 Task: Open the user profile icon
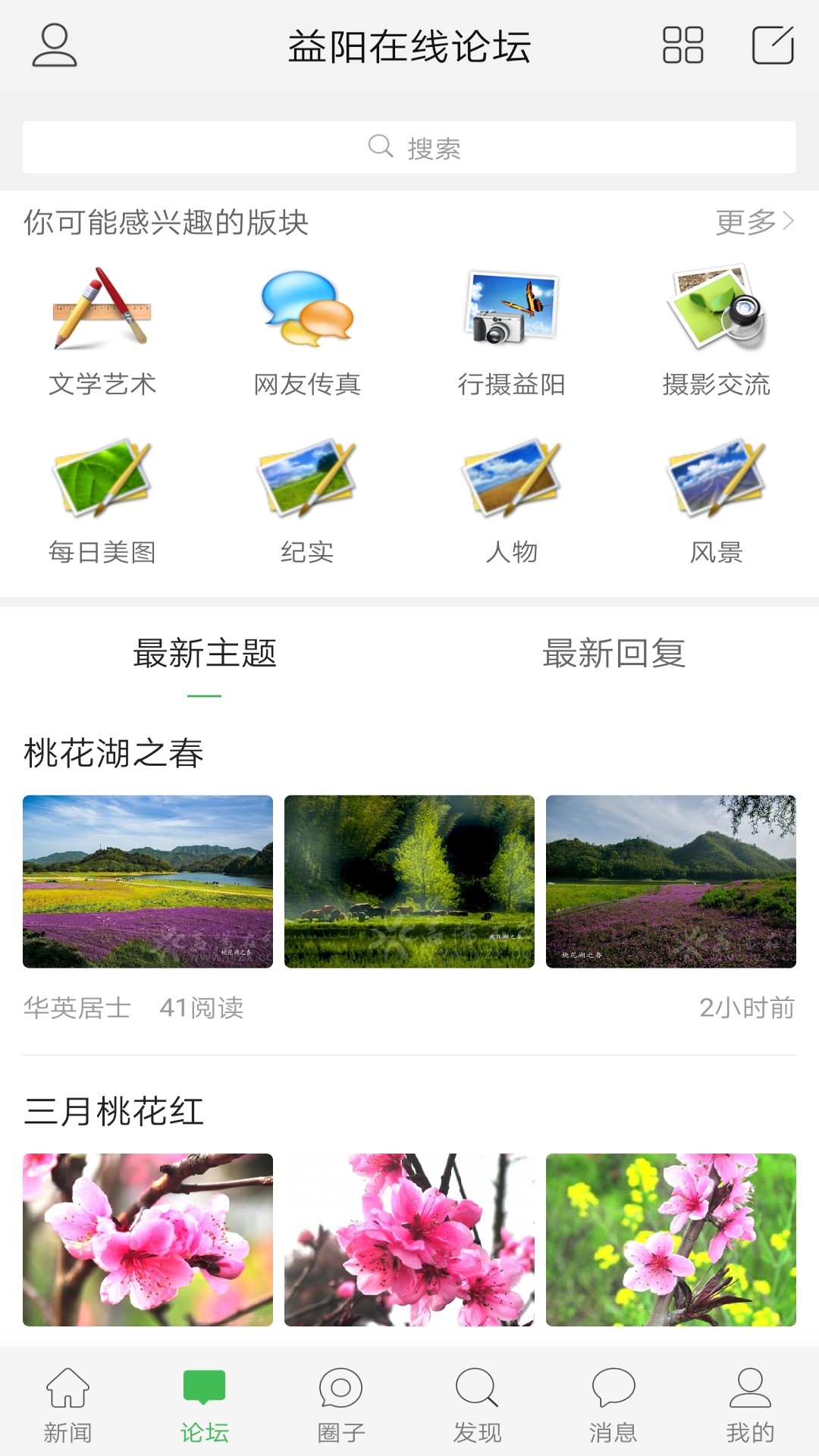click(x=55, y=45)
